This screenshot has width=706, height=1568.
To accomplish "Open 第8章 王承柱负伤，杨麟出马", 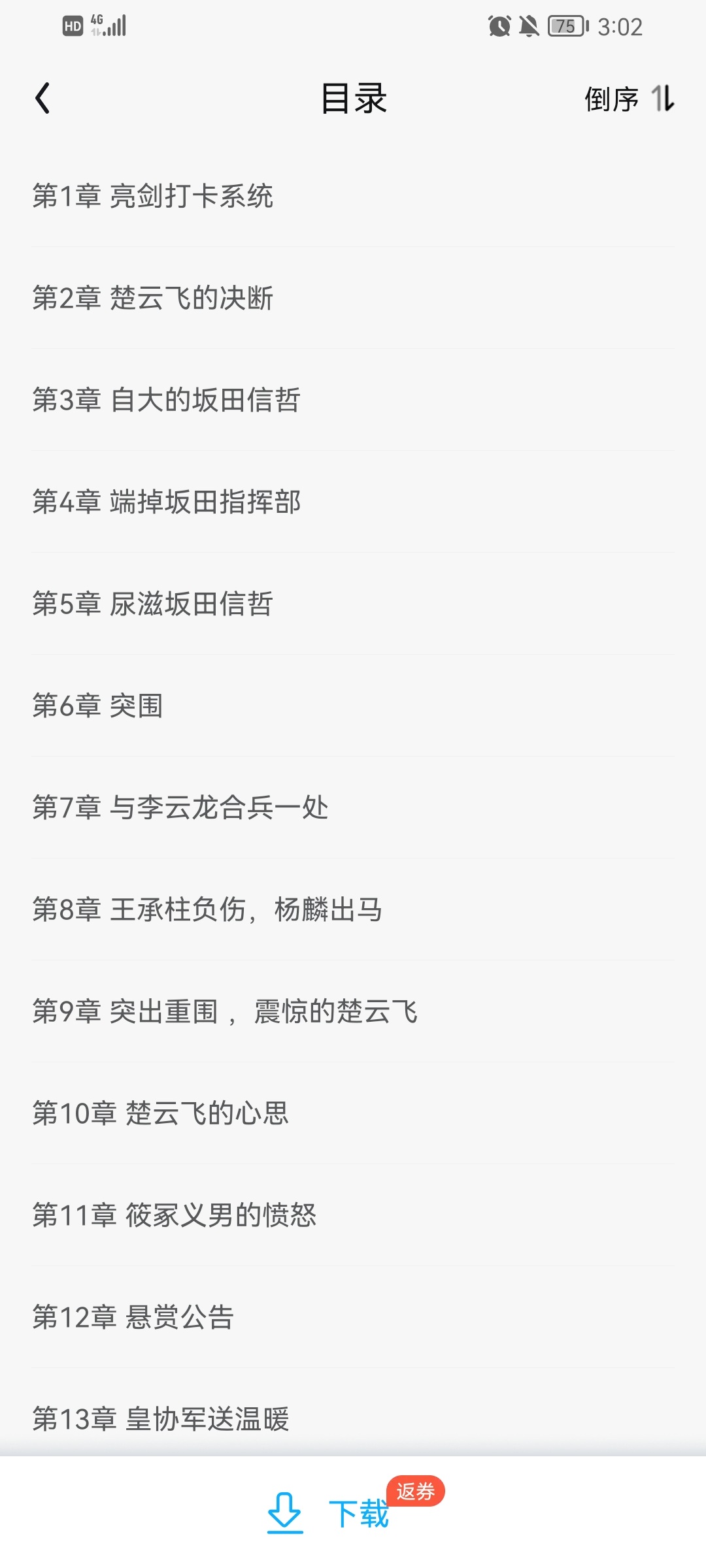I will coord(208,909).
